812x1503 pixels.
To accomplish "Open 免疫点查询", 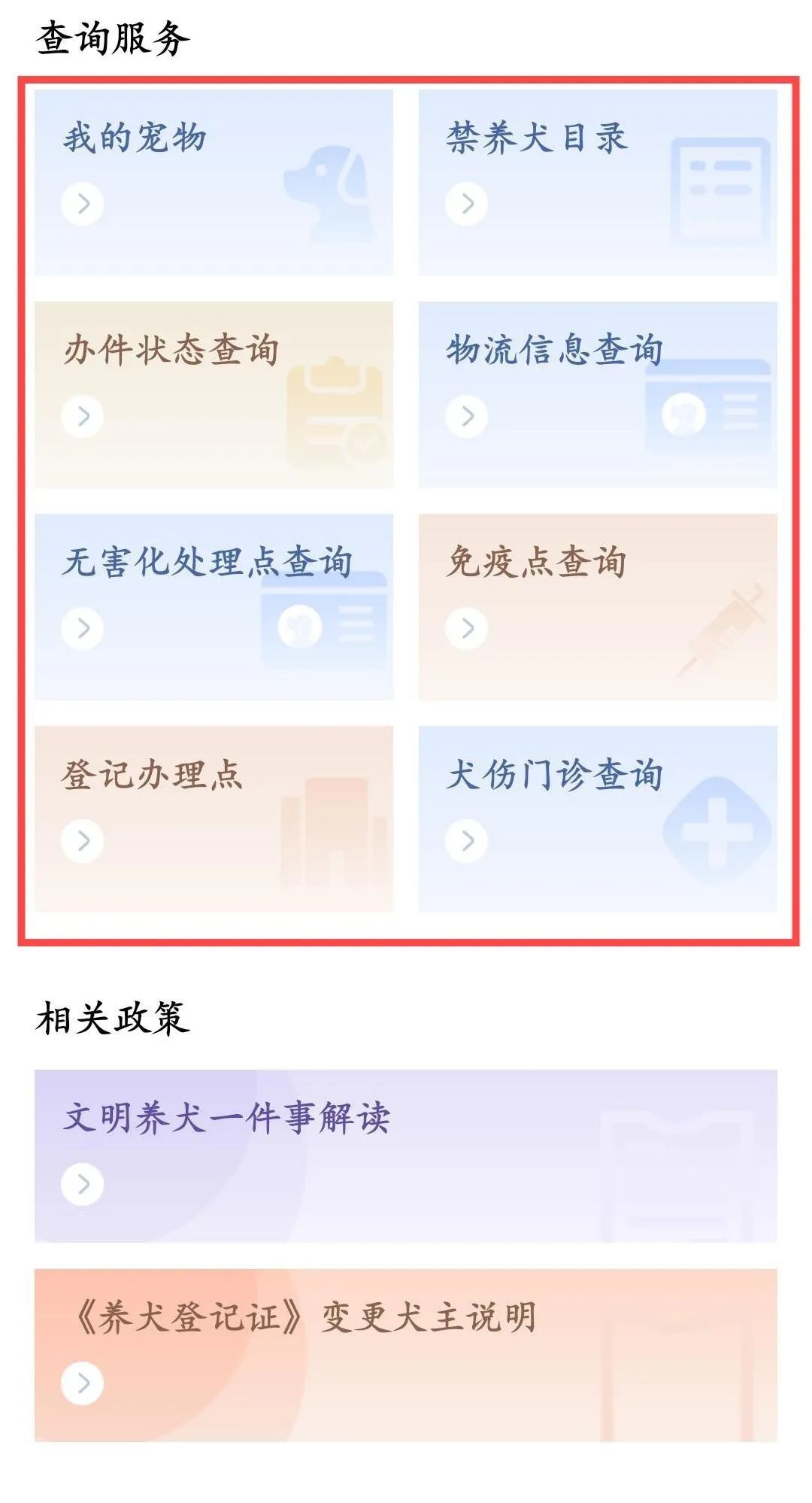I will [598, 607].
